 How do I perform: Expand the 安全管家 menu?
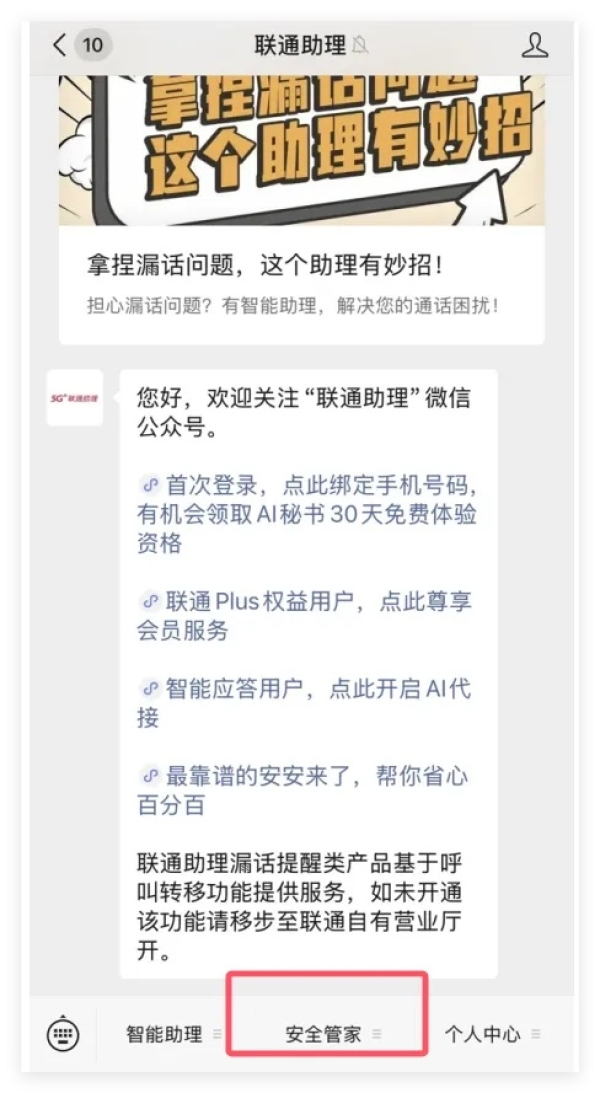coord(325,1034)
